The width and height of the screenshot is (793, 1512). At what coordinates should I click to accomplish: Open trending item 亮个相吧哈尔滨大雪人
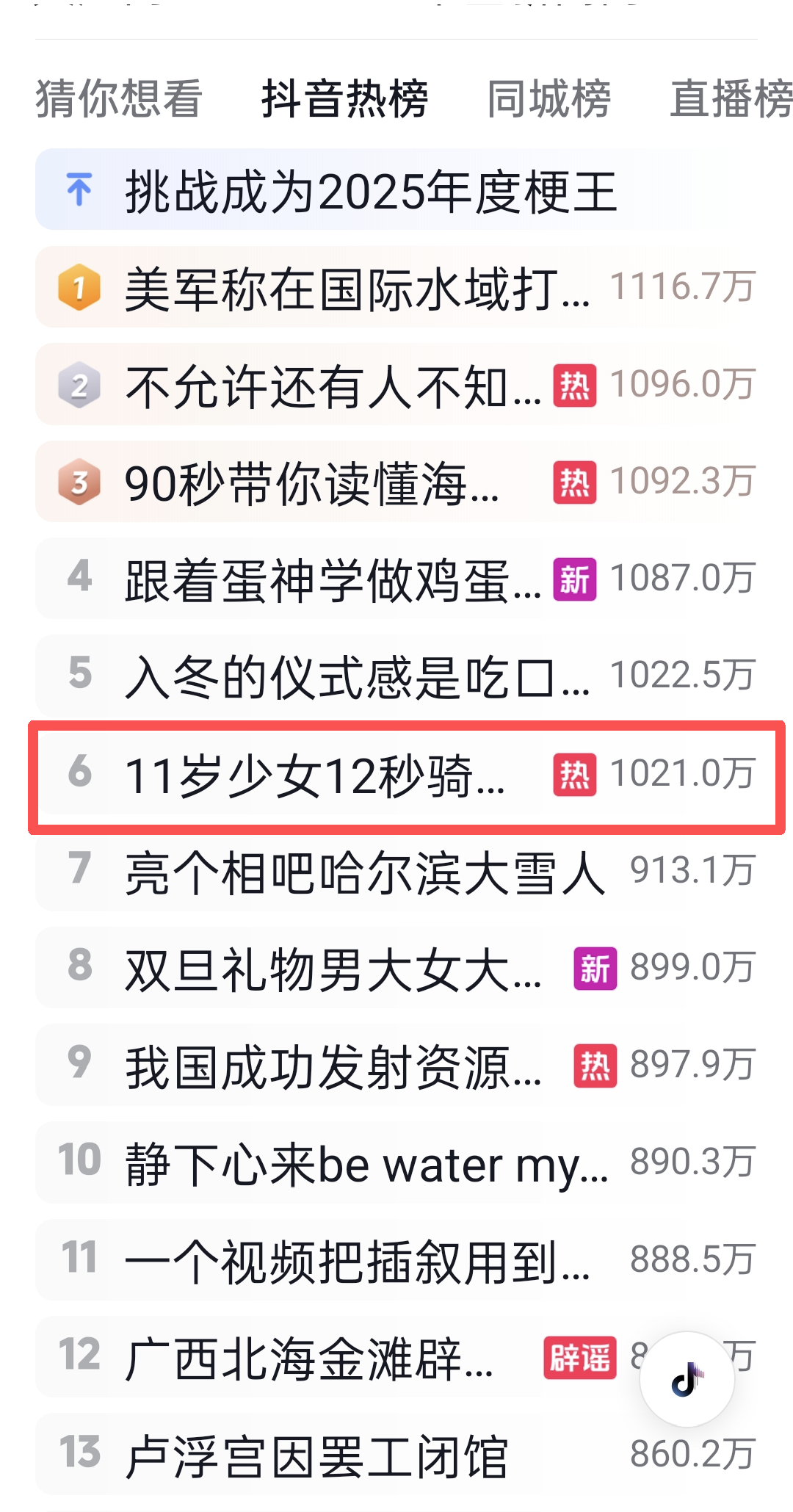coord(365,872)
